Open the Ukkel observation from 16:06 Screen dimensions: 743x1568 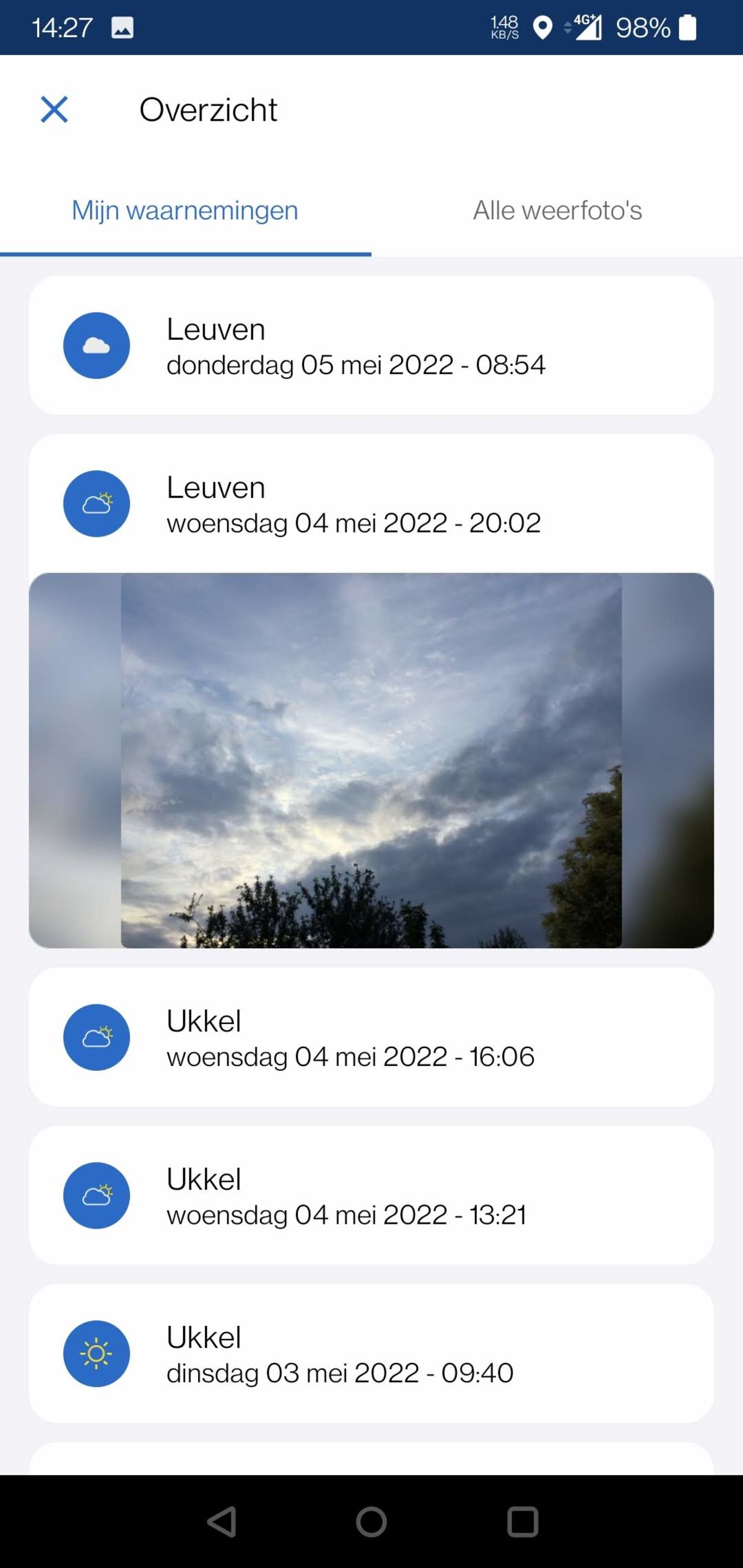tap(371, 1037)
